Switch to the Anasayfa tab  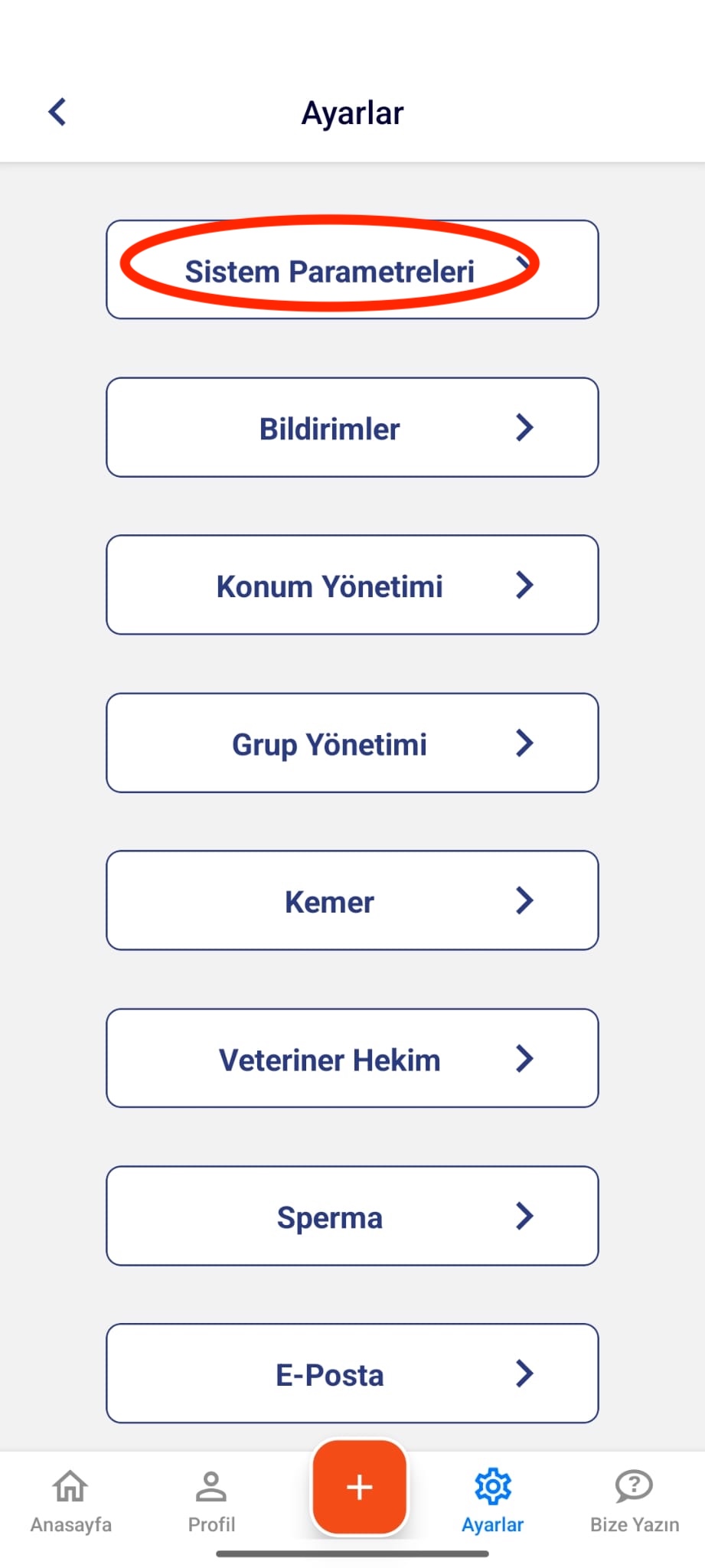pyautogui.click(x=70, y=1501)
